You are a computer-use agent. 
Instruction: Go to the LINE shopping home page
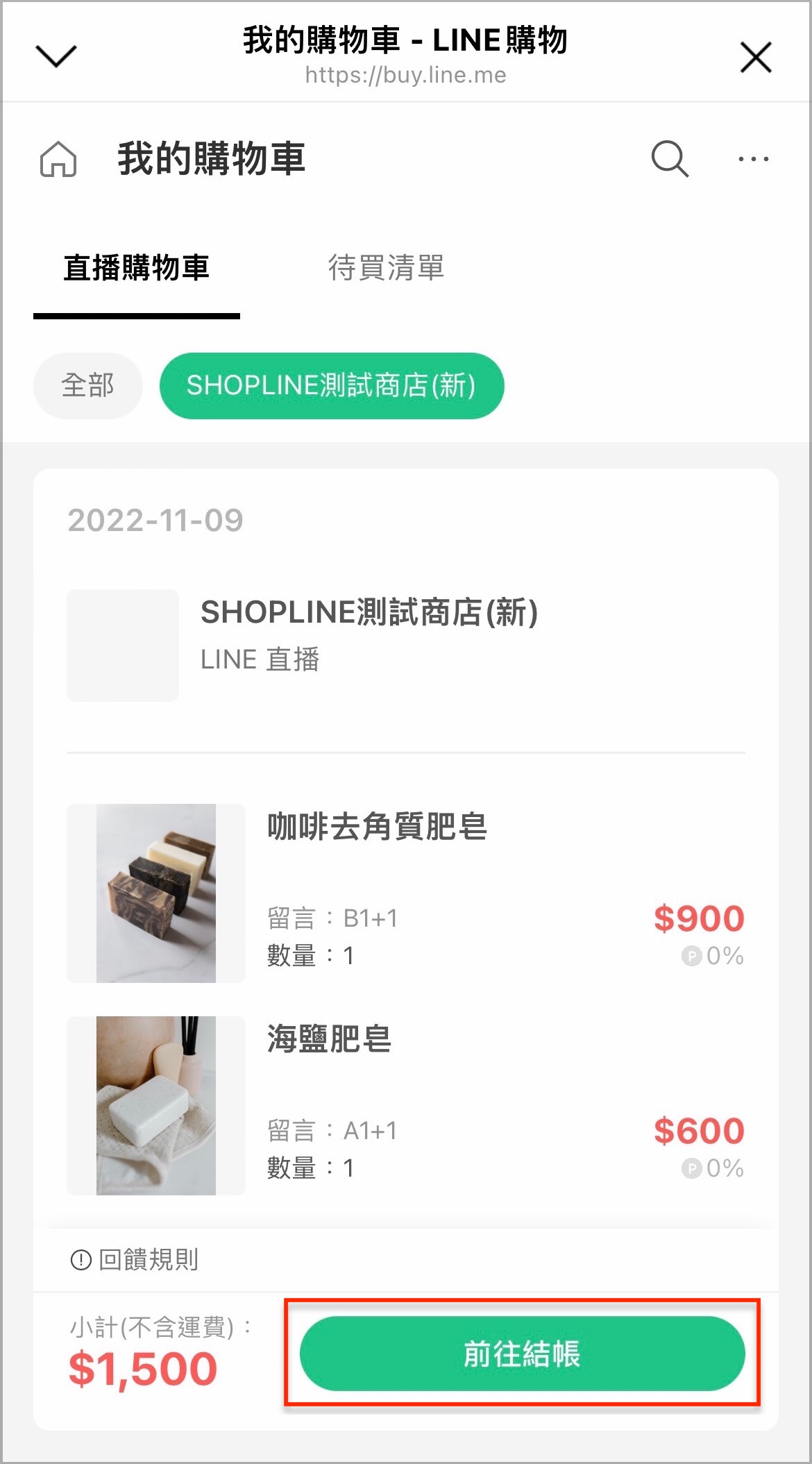[x=58, y=159]
